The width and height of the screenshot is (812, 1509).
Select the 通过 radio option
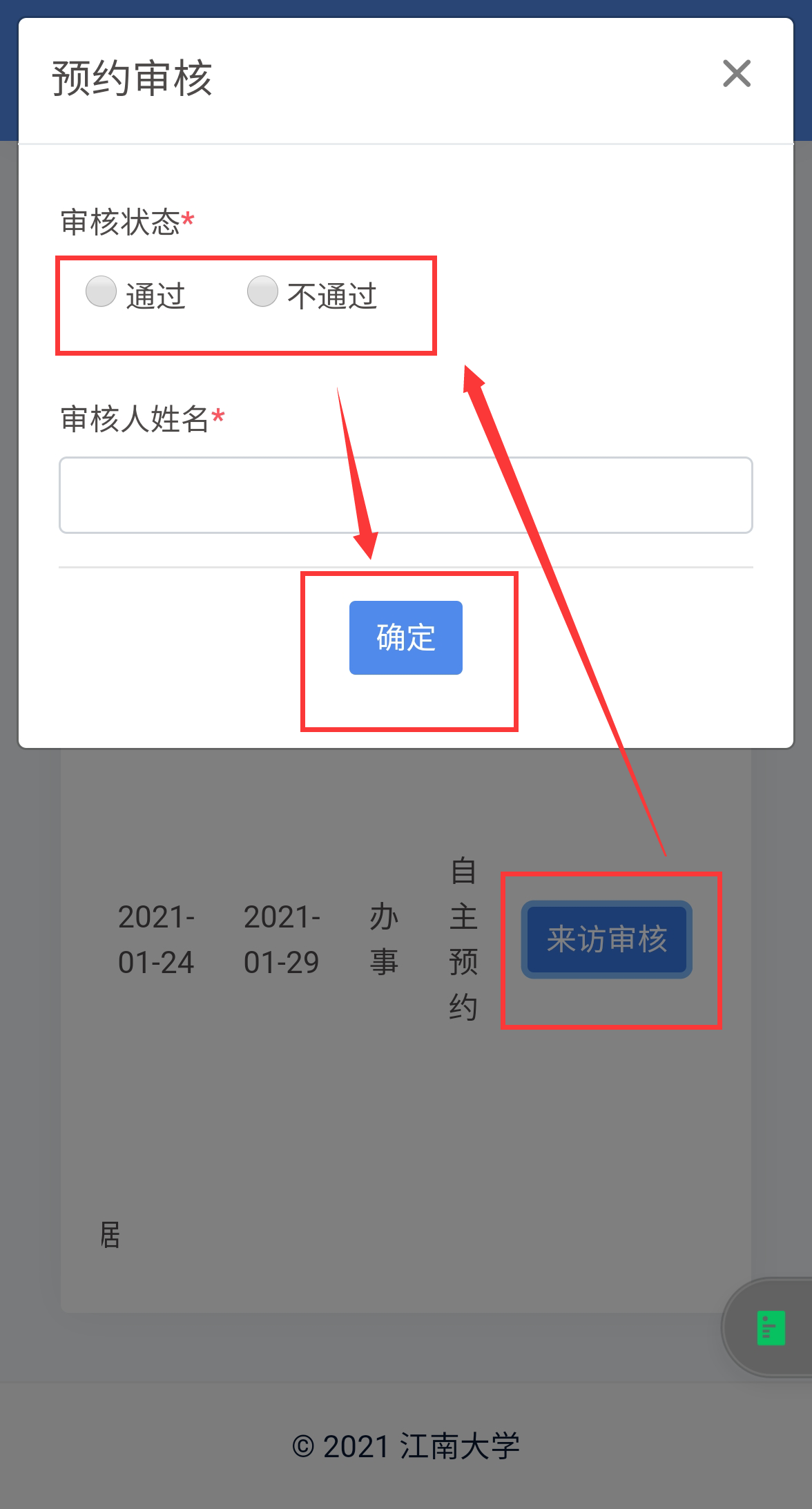101,291
